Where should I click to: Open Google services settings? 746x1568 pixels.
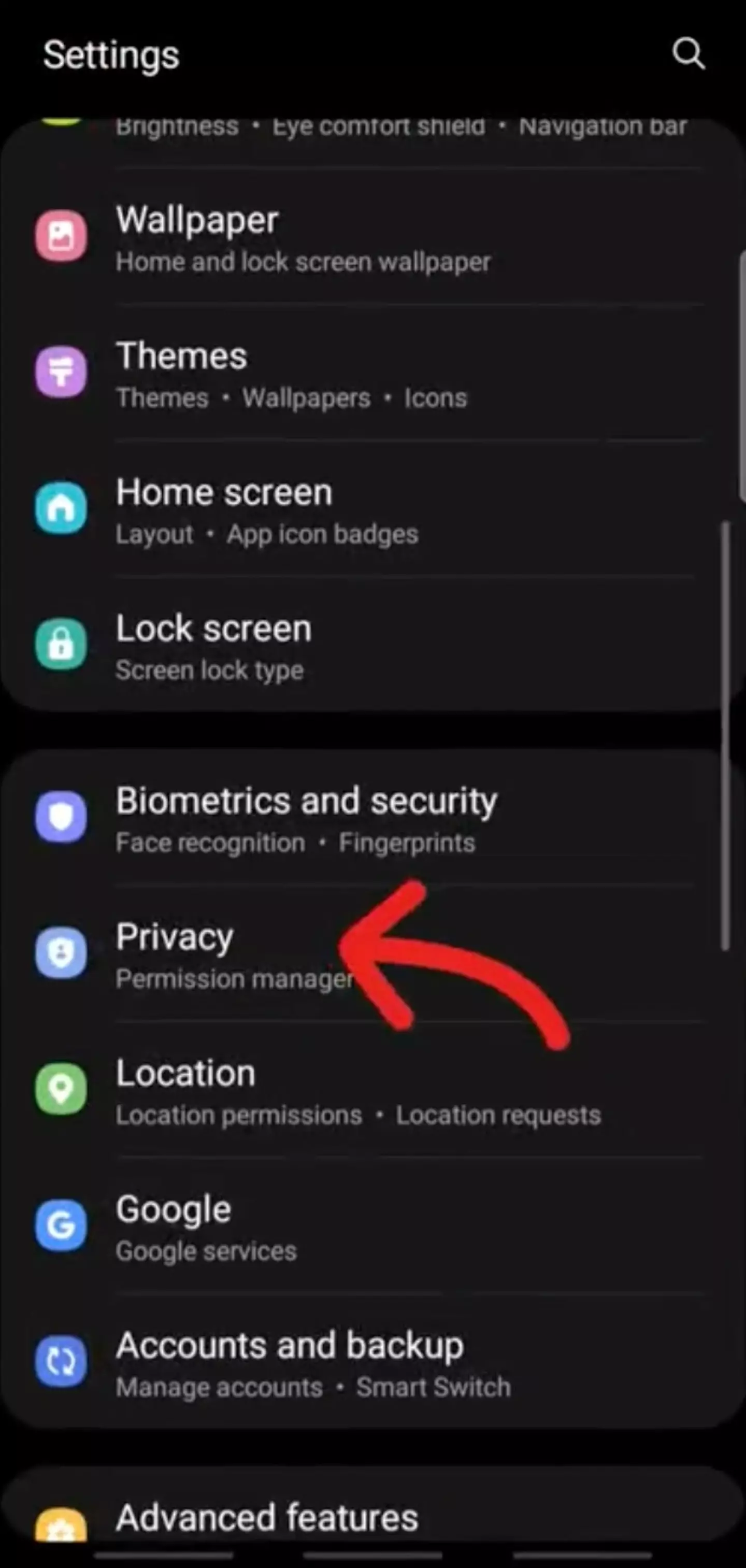click(x=207, y=1226)
